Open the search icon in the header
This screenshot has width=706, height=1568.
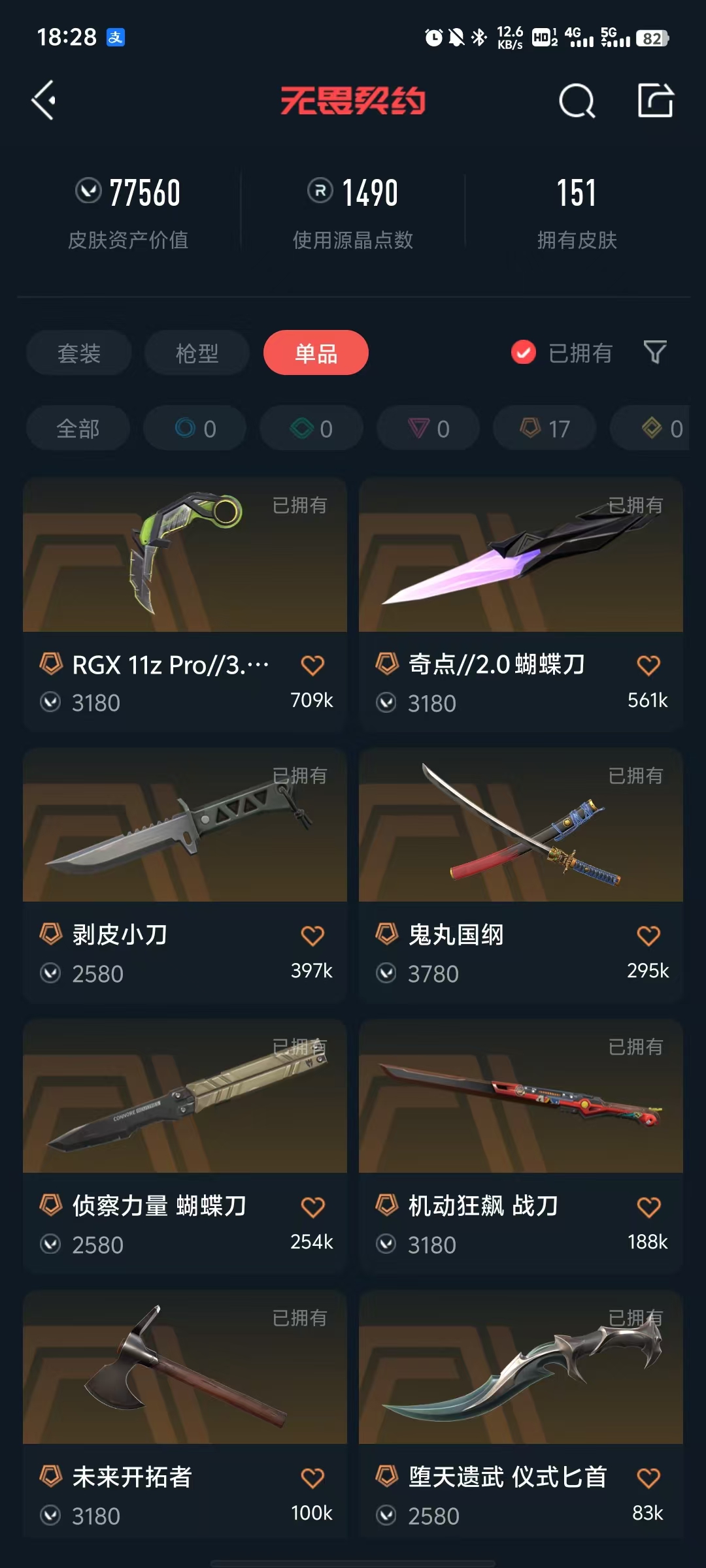pos(577,101)
